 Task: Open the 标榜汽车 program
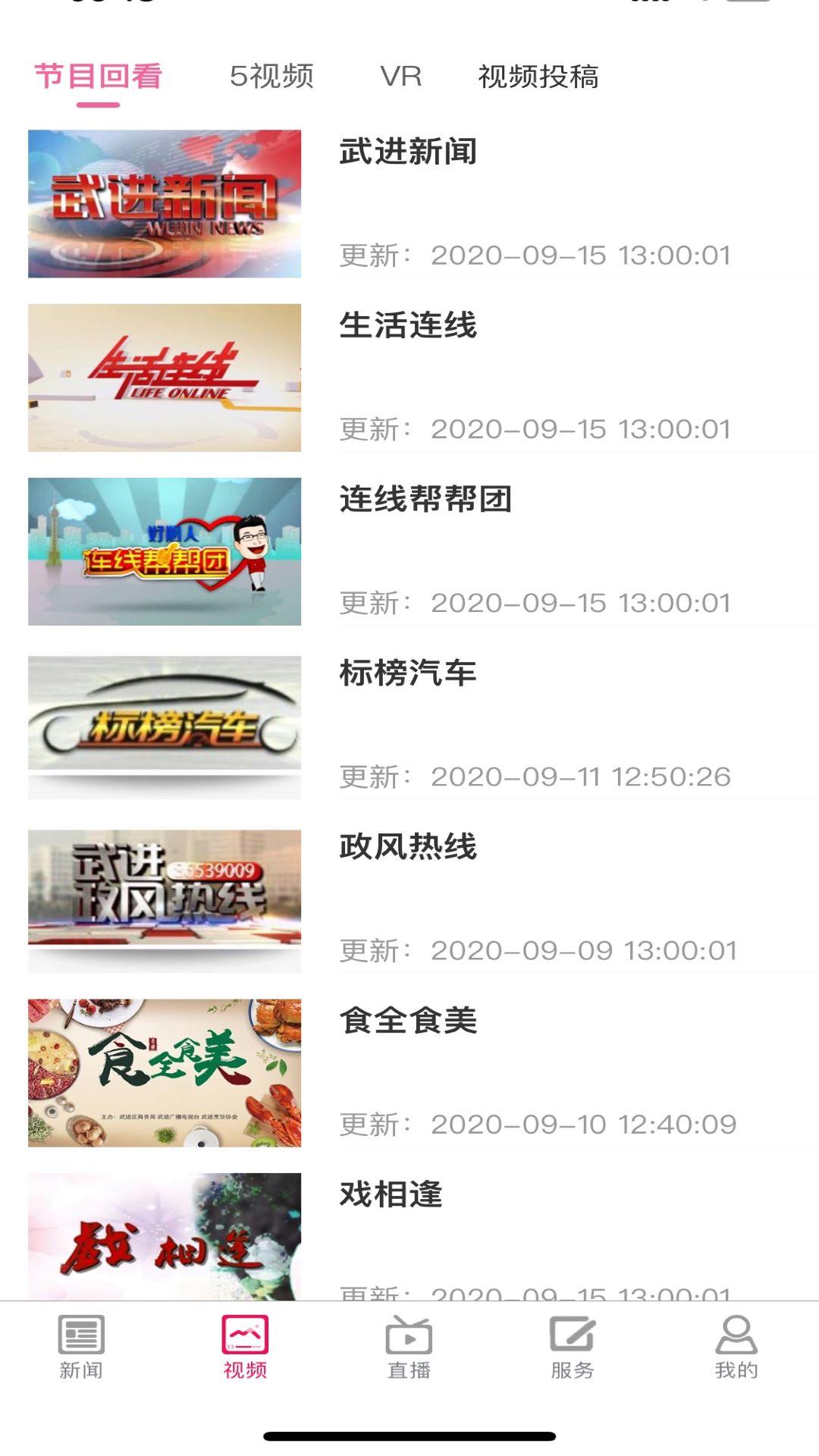(409, 675)
